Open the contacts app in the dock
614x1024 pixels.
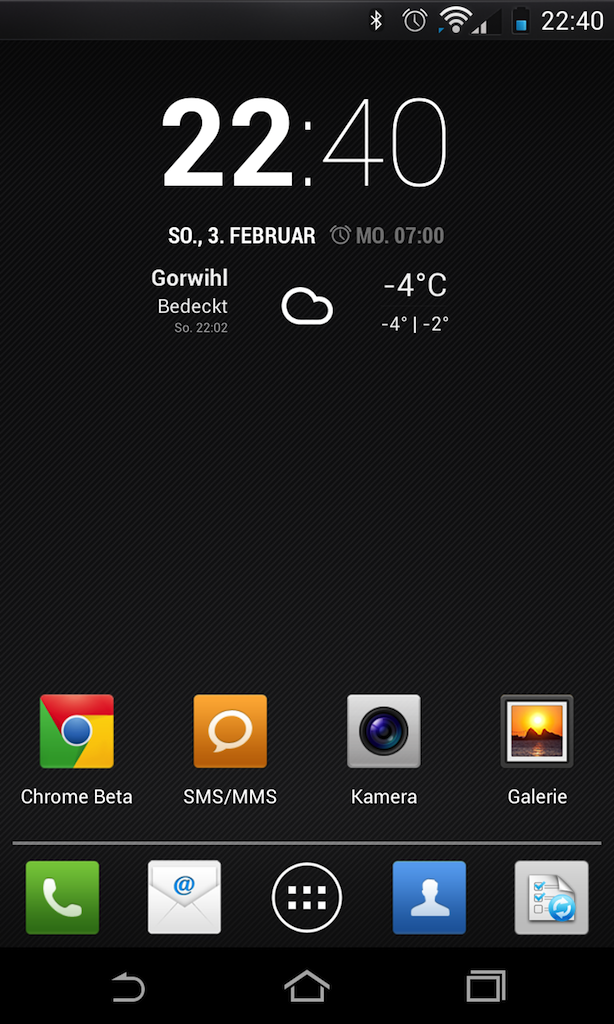429,897
